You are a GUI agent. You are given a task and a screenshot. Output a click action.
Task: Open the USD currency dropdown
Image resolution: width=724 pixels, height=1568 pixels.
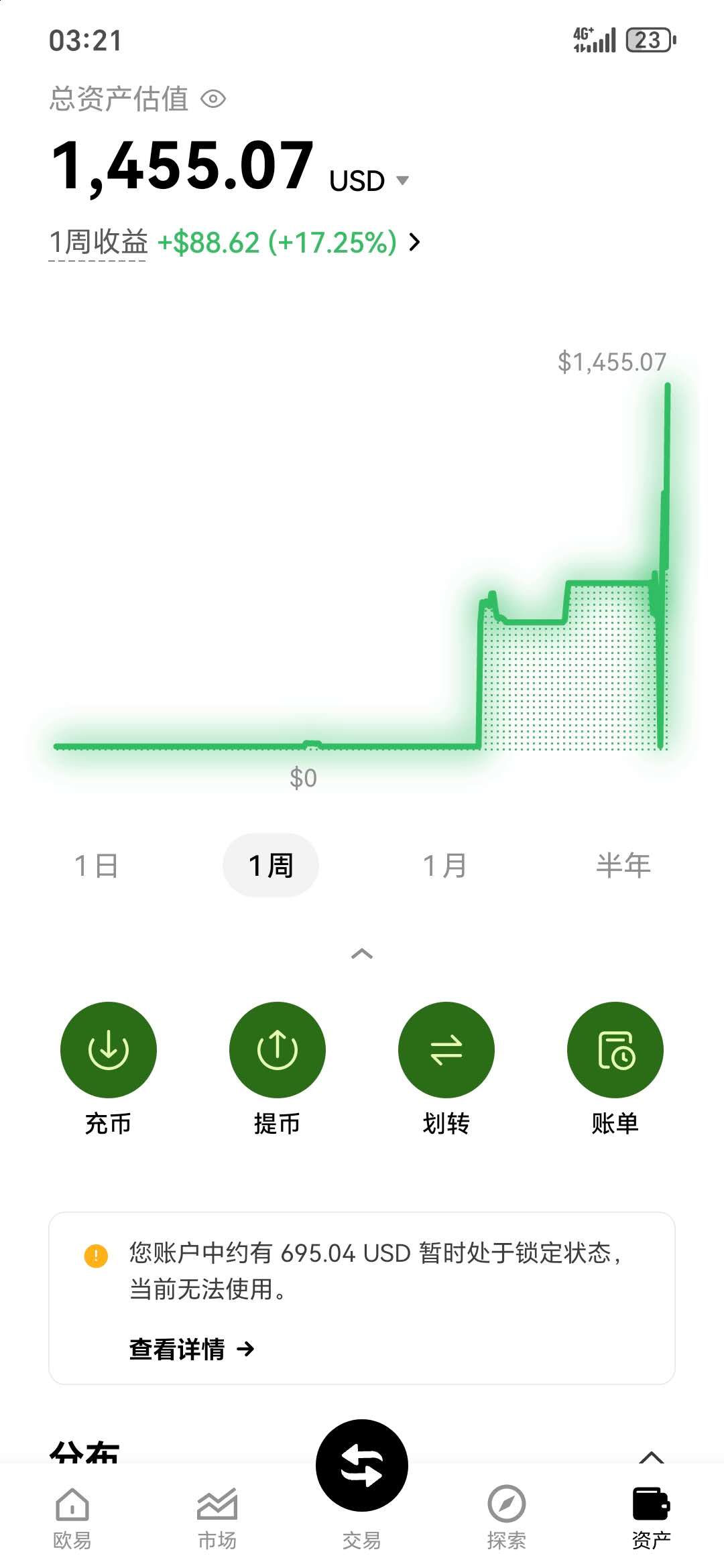(402, 180)
